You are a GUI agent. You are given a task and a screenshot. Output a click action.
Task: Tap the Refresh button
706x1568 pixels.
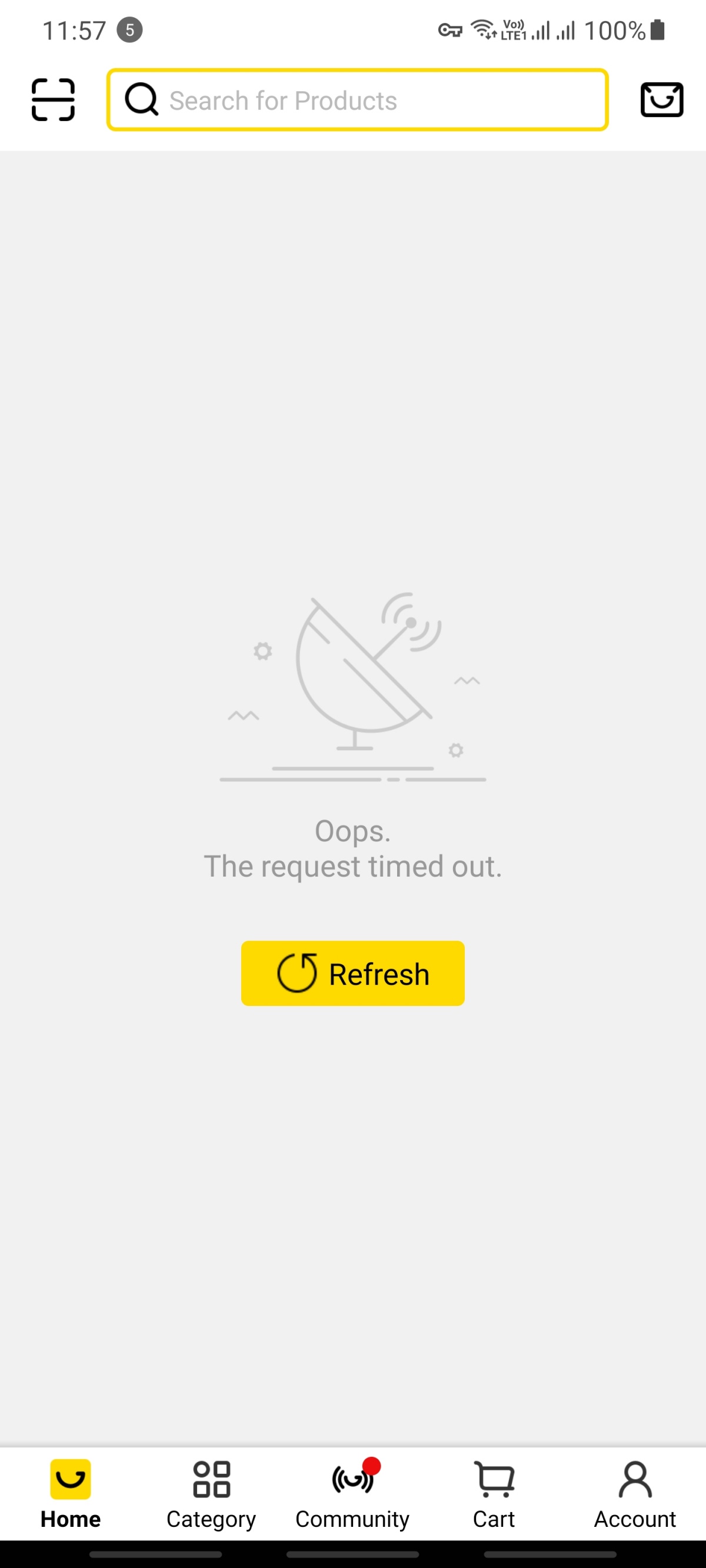[x=352, y=973]
